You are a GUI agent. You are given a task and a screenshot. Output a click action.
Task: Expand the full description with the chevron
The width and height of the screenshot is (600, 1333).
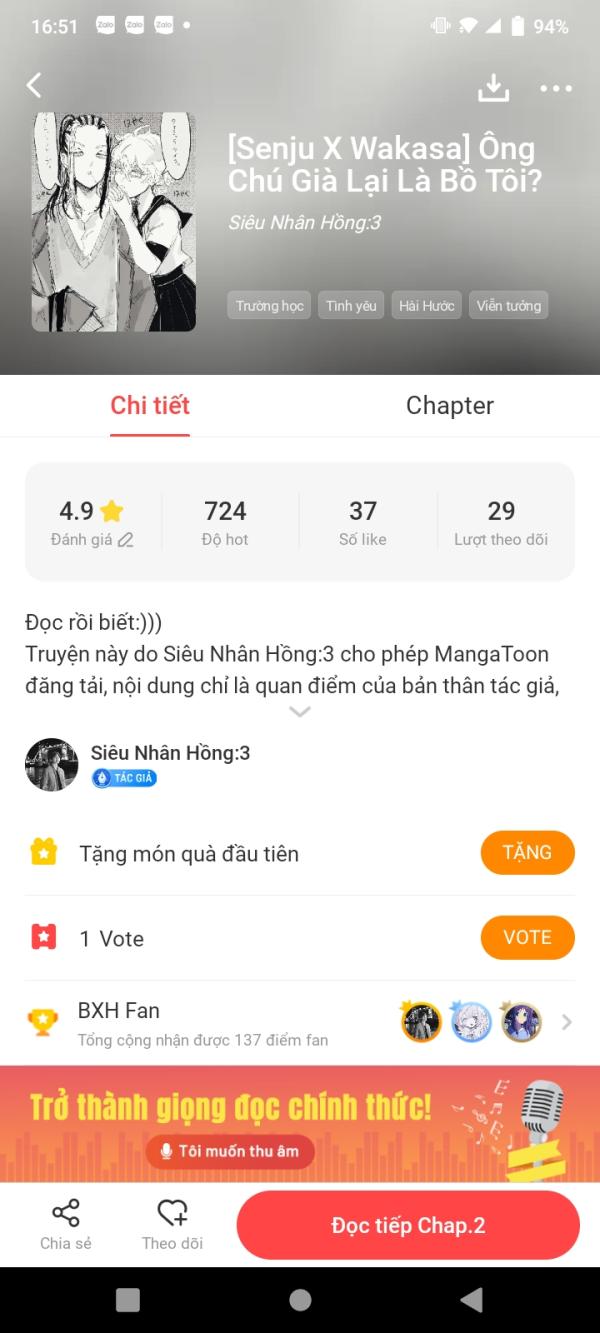299,712
